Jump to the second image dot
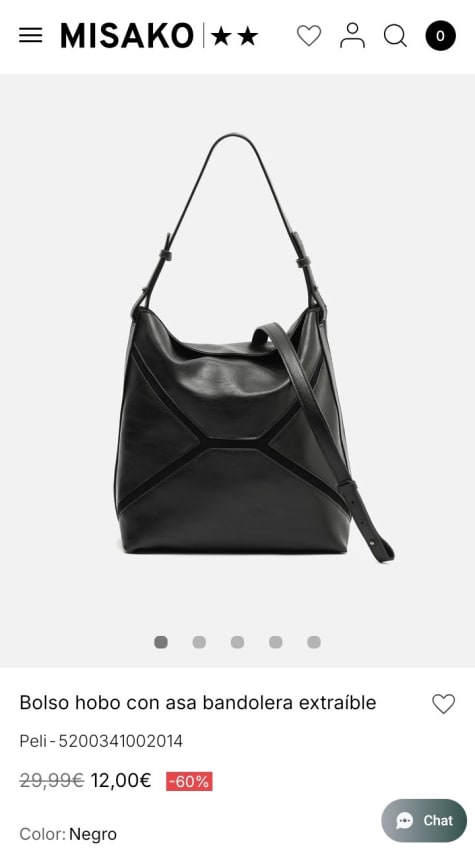This screenshot has height=853, width=475. pyautogui.click(x=199, y=642)
